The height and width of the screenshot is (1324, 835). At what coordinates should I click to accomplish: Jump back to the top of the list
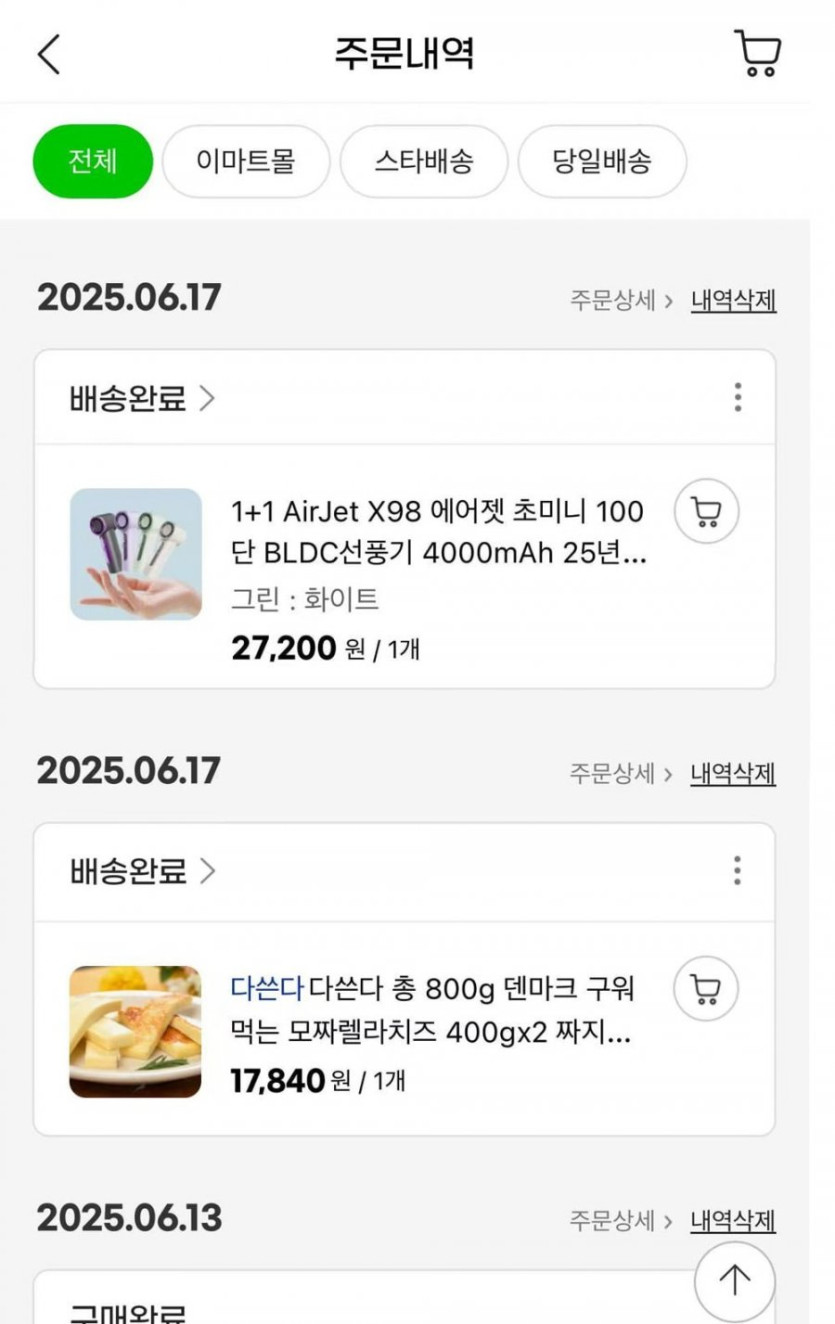click(x=735, y=1280)
